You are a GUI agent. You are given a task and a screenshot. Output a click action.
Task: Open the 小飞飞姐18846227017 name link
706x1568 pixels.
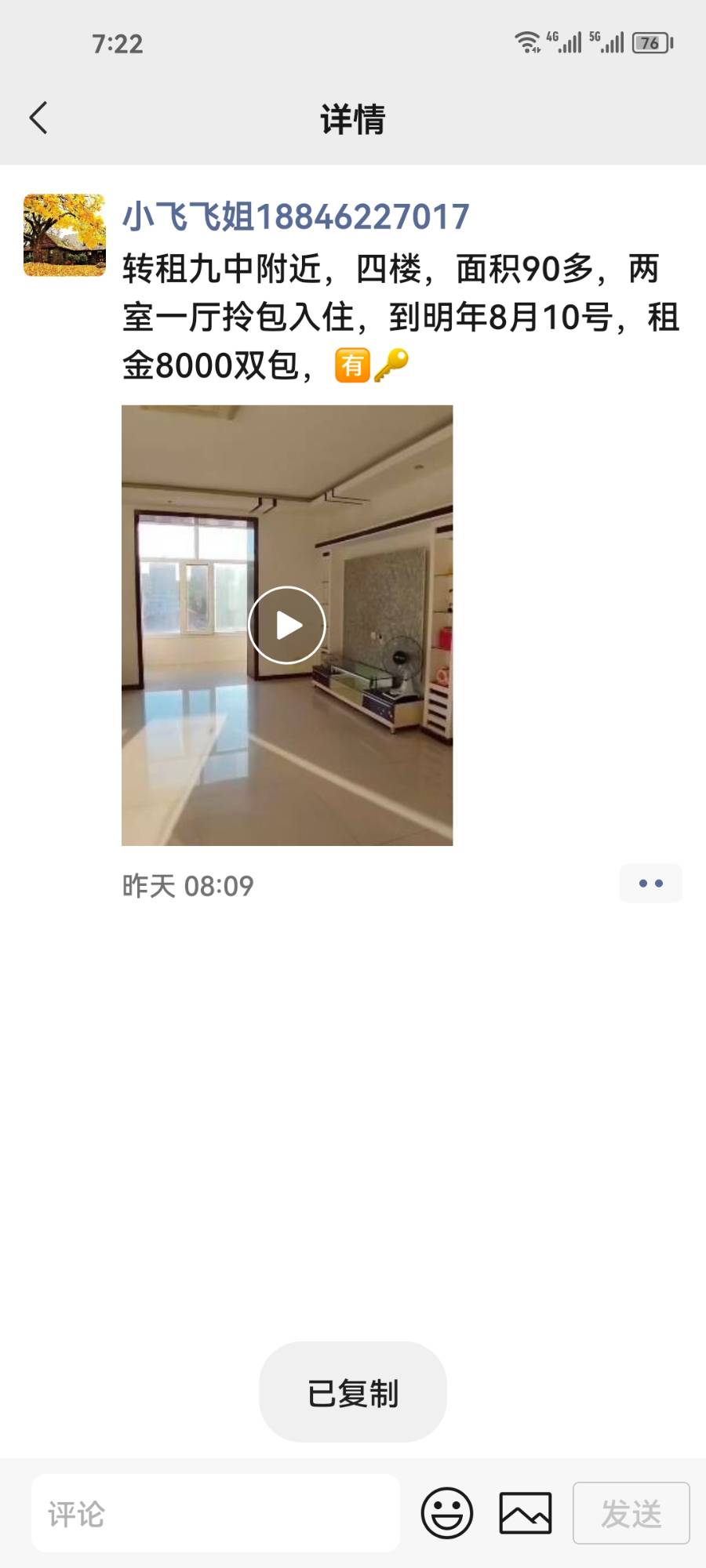coord(296,217)
